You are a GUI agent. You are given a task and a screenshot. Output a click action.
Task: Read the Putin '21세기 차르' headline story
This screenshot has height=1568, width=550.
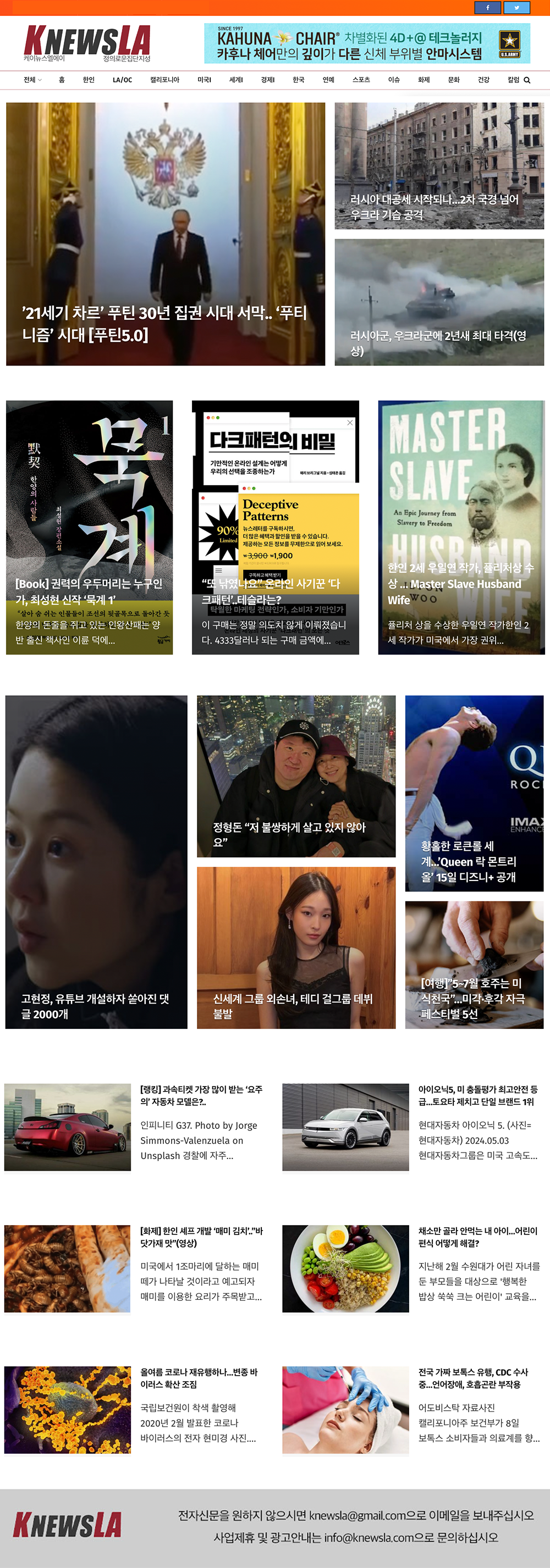(164, 323)
